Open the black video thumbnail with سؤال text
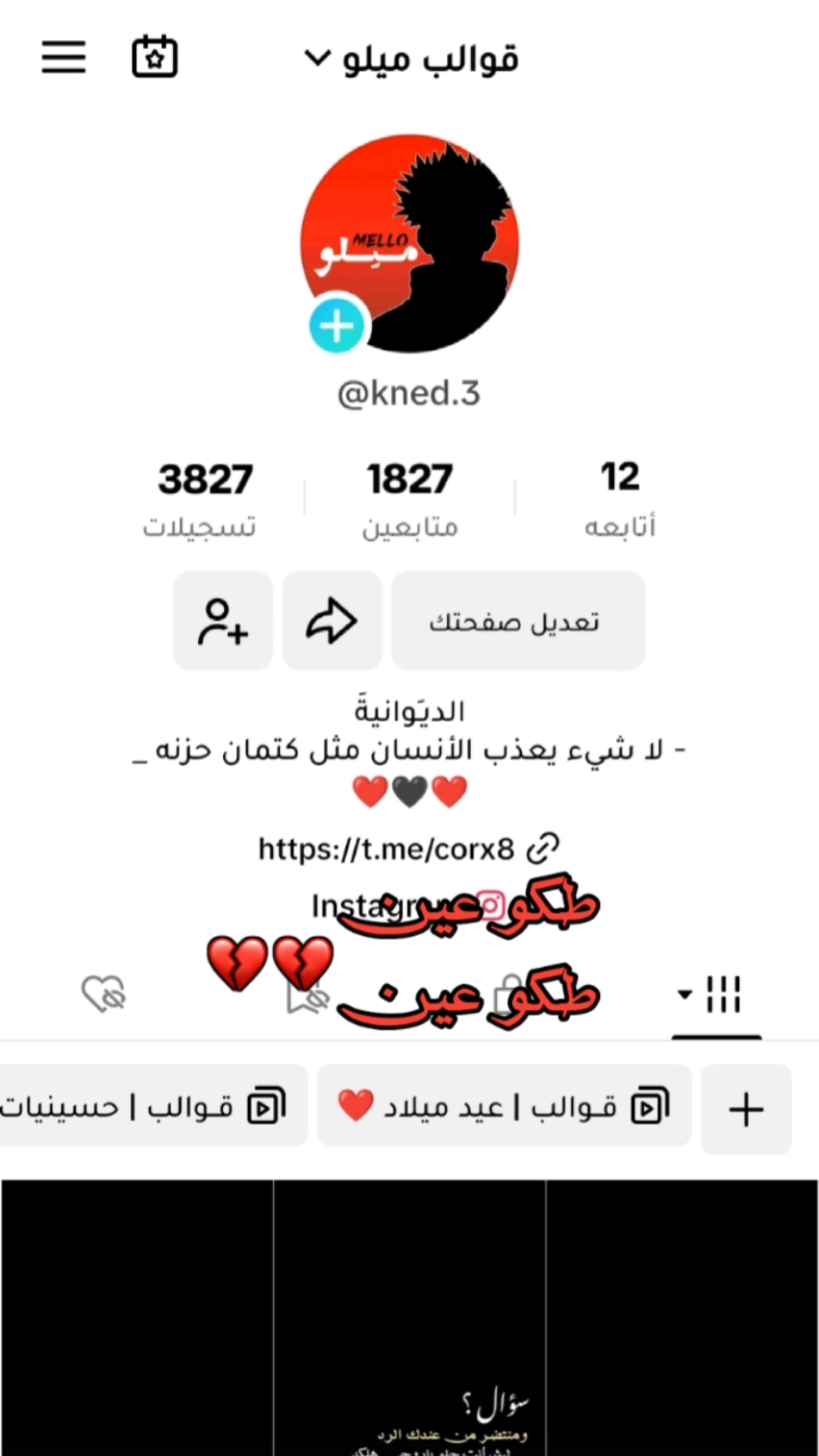819x1456 pixels. 409,1317
